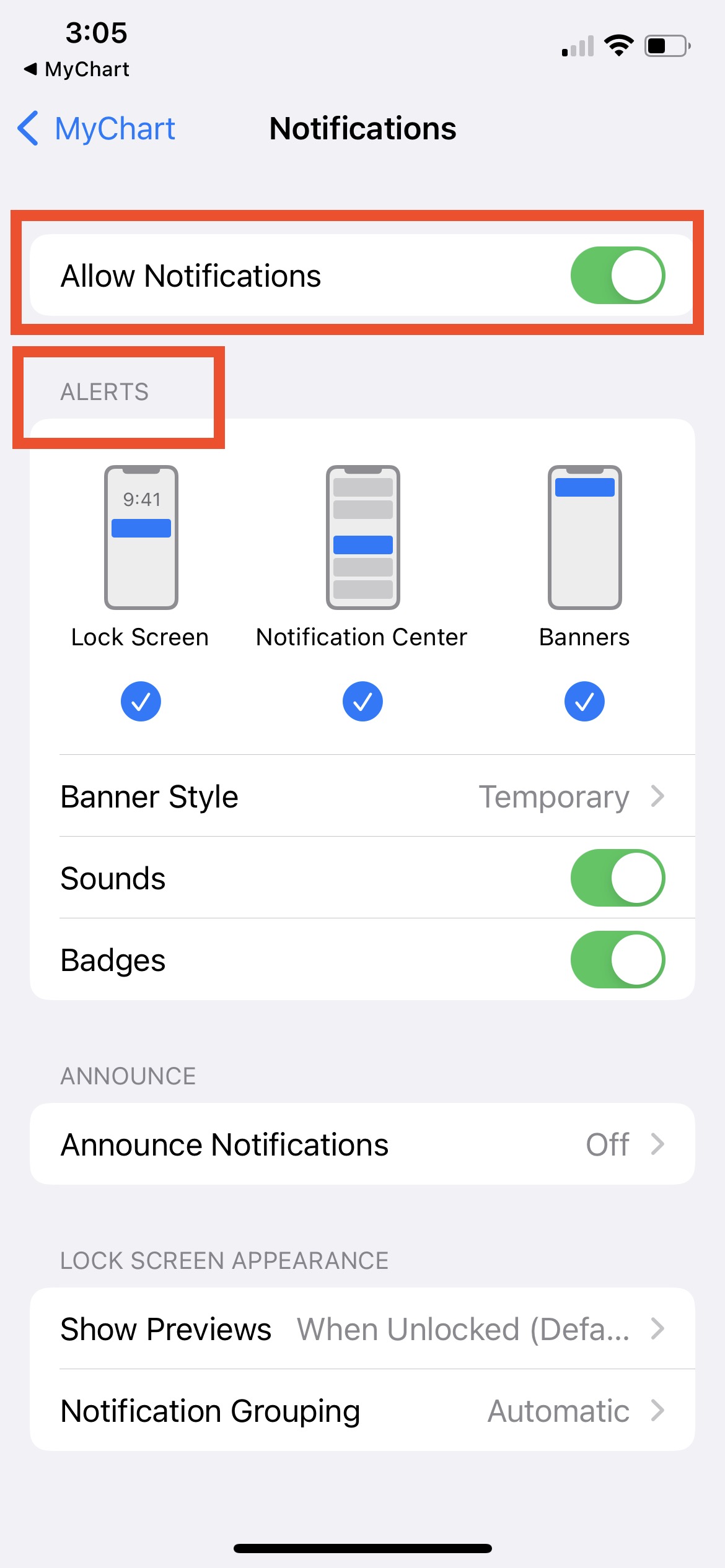Return to the MyChart app via breadcrumb
This screenshot has width=725, height=1568.
(77, 69)
